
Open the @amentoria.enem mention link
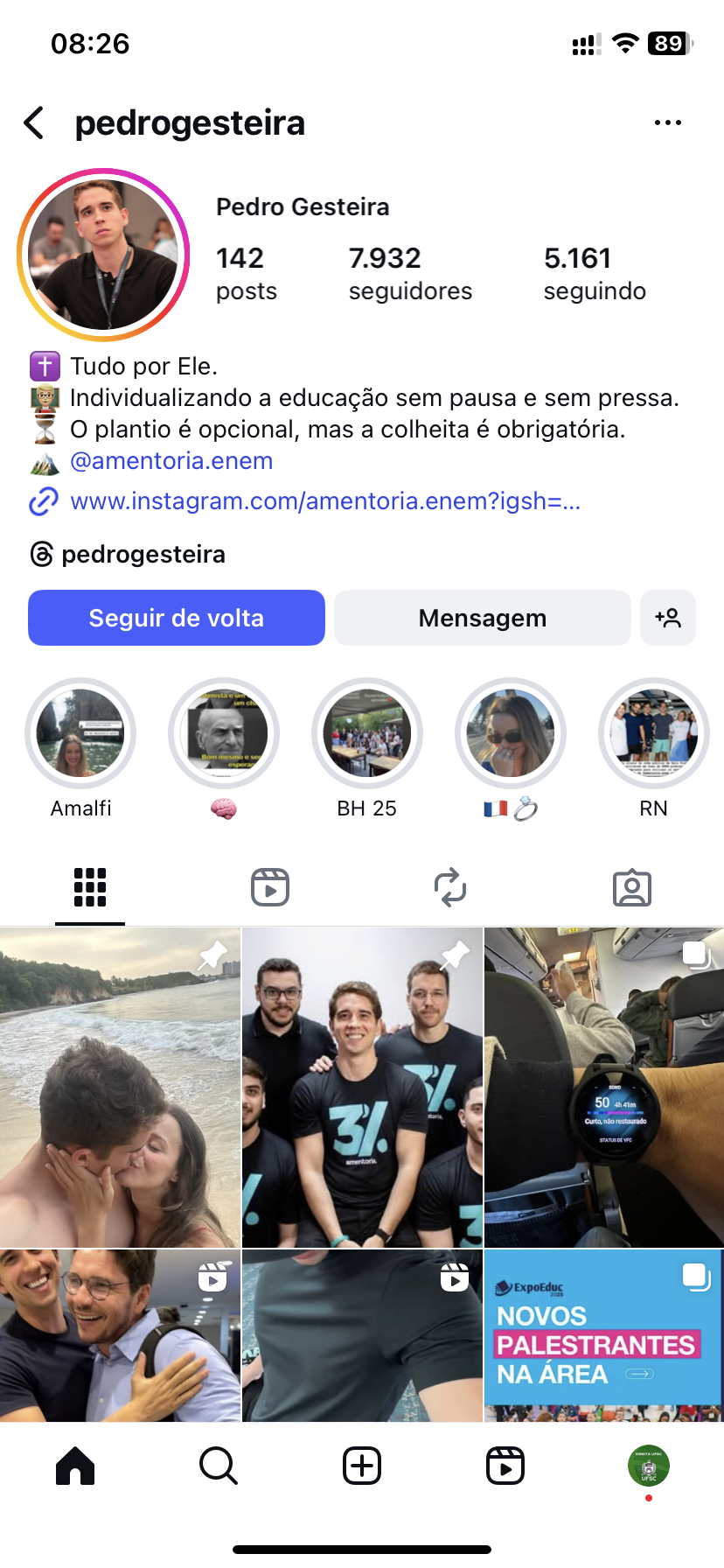tap(171, 461)
